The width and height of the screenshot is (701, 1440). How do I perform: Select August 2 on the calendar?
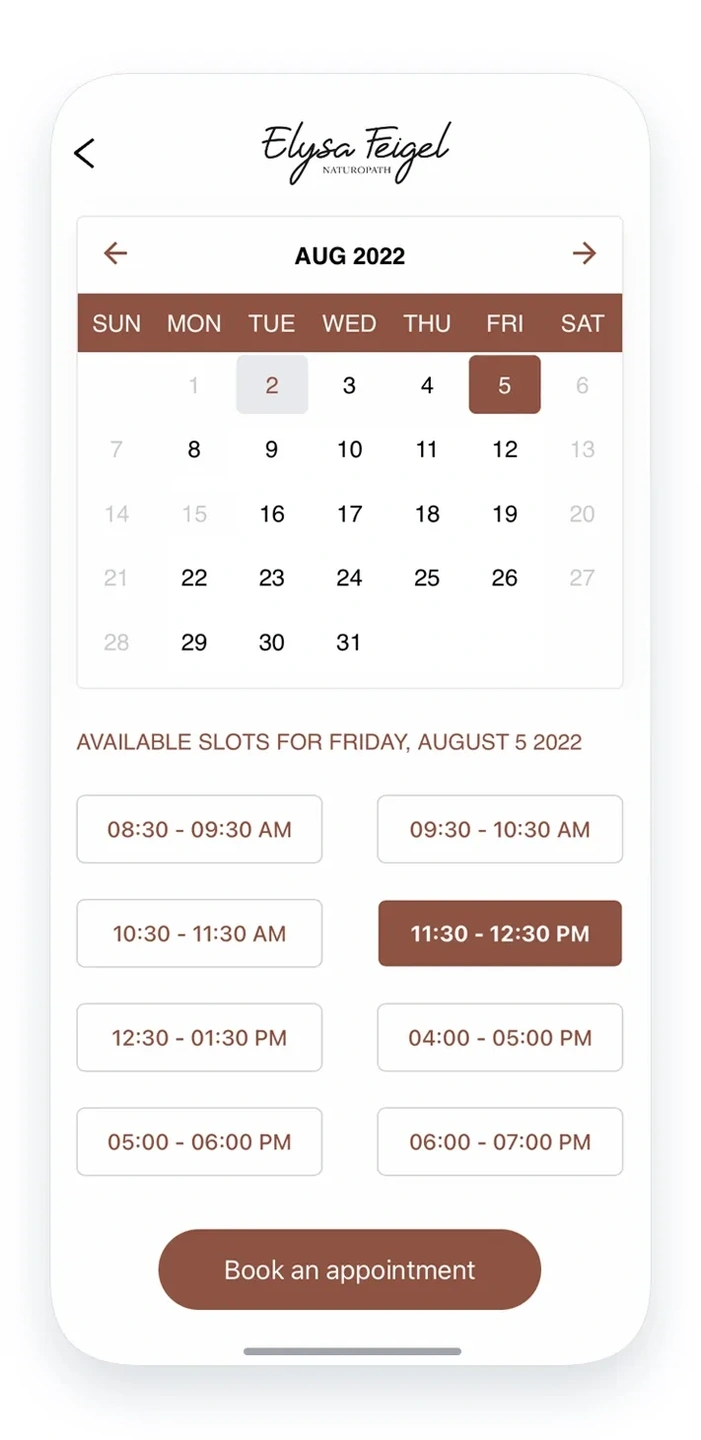pos(272,385)
